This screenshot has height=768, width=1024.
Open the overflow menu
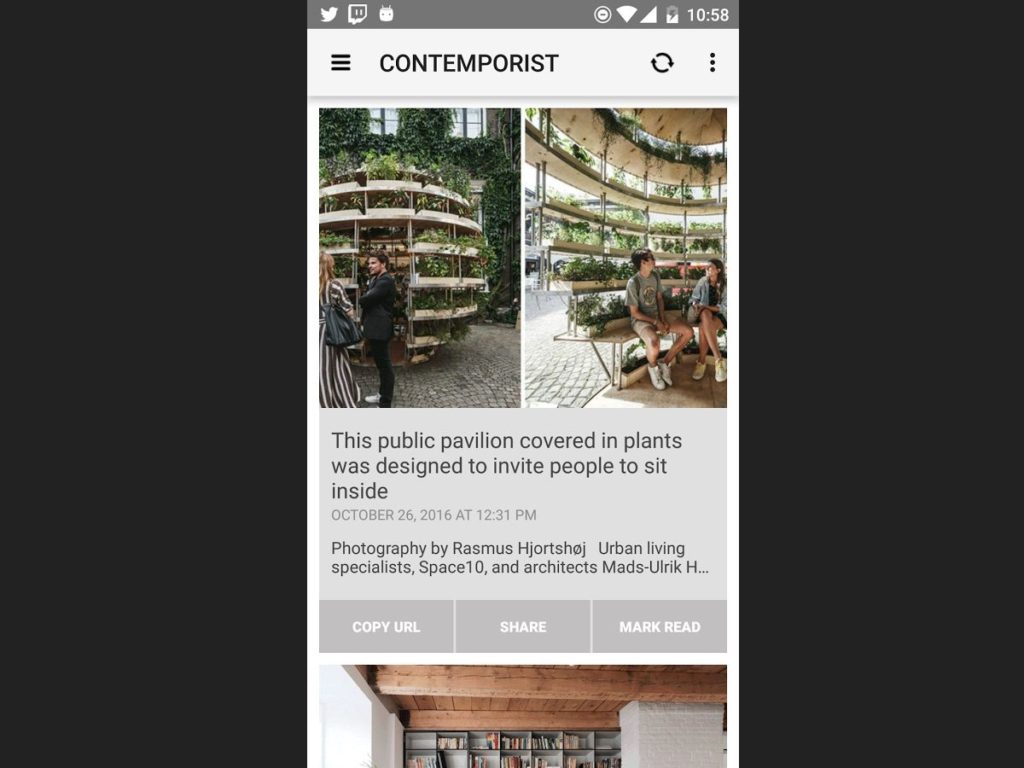(712, 63)
